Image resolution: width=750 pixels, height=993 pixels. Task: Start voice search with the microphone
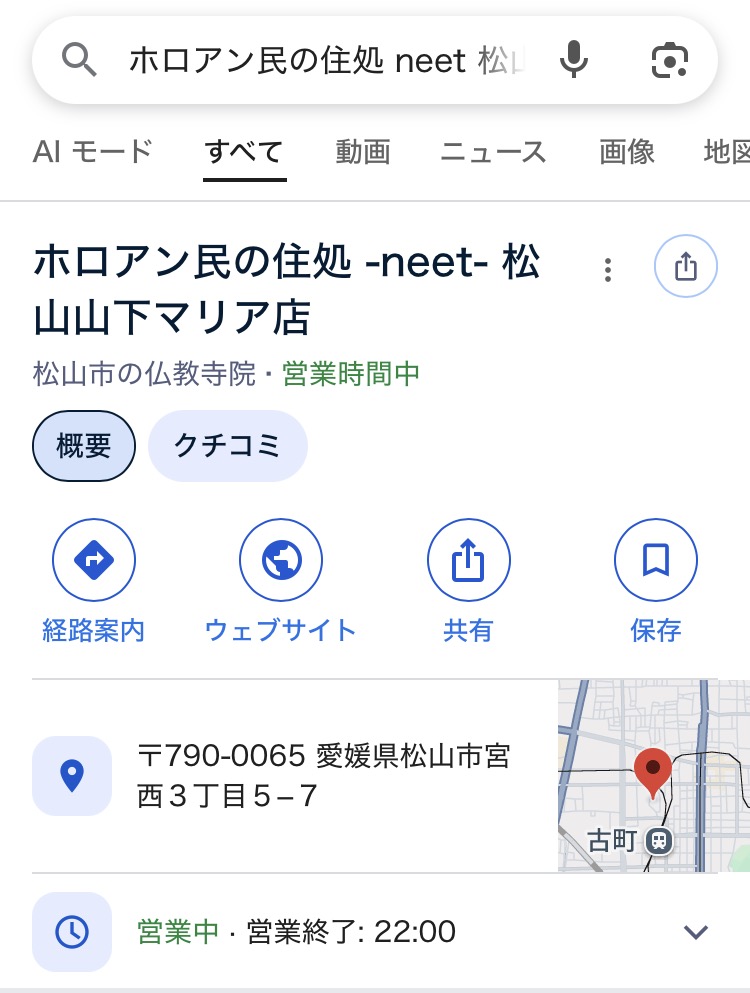point(574,60)
